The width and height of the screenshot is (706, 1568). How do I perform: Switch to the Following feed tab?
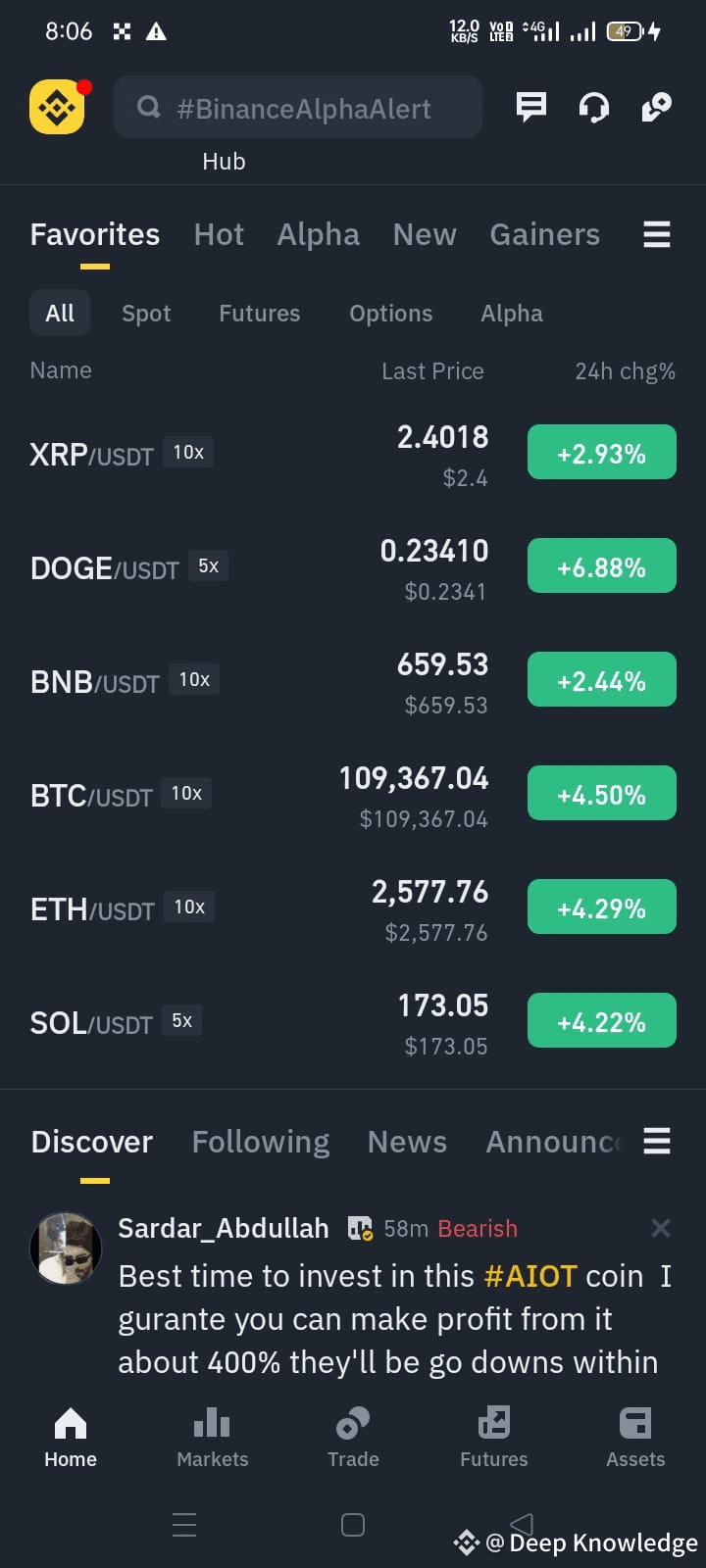click(261, 1142)
